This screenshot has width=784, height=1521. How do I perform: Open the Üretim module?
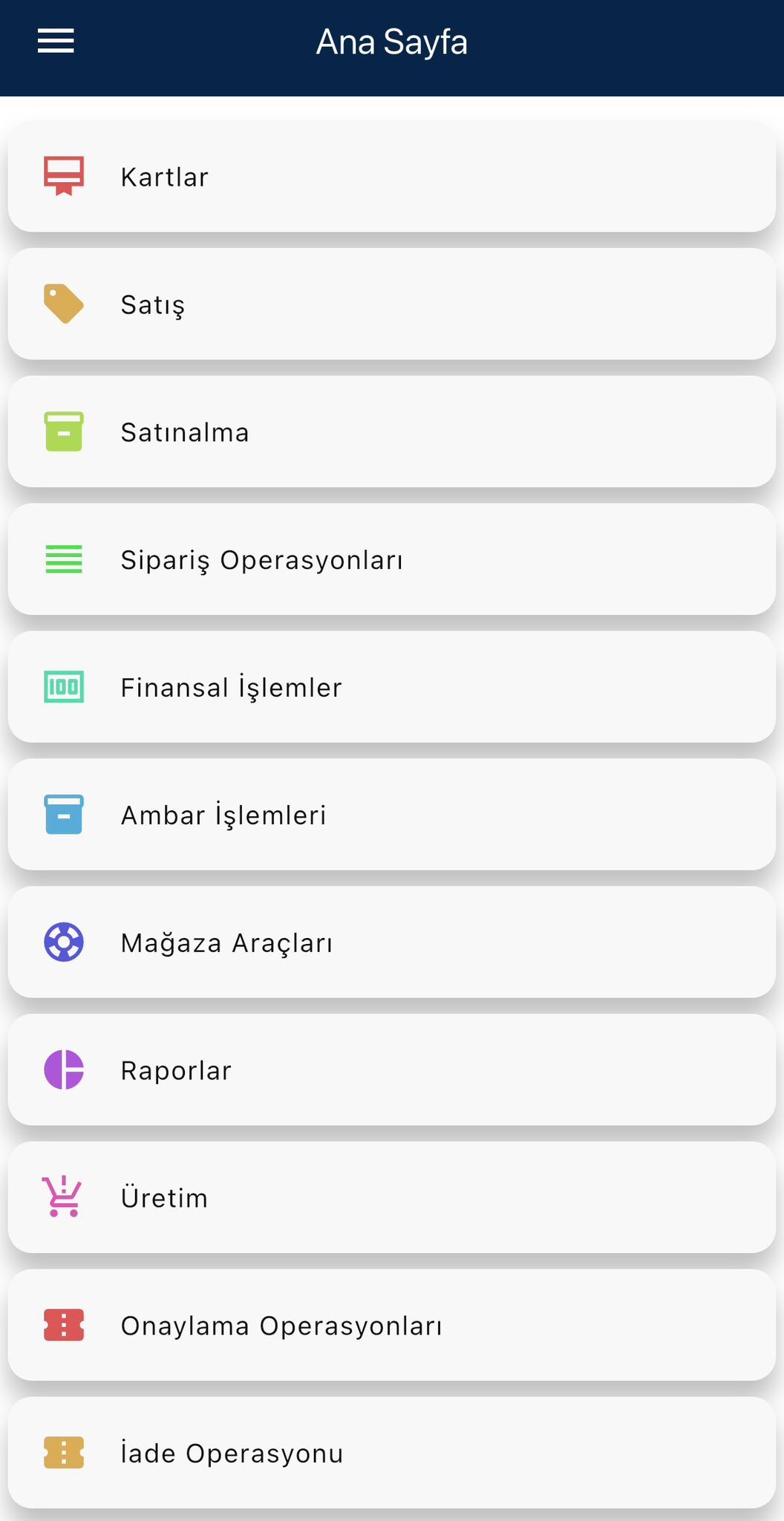(391, 1198)
